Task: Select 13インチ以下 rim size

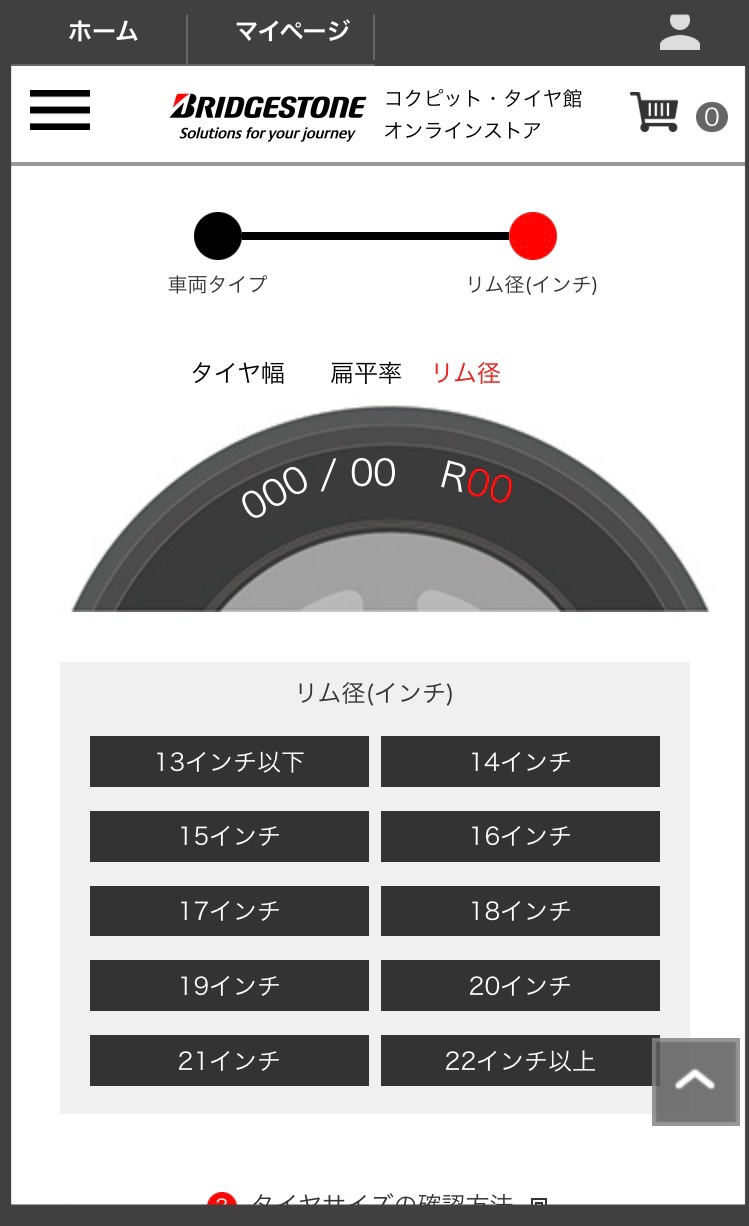Action: tap(229, 762)
